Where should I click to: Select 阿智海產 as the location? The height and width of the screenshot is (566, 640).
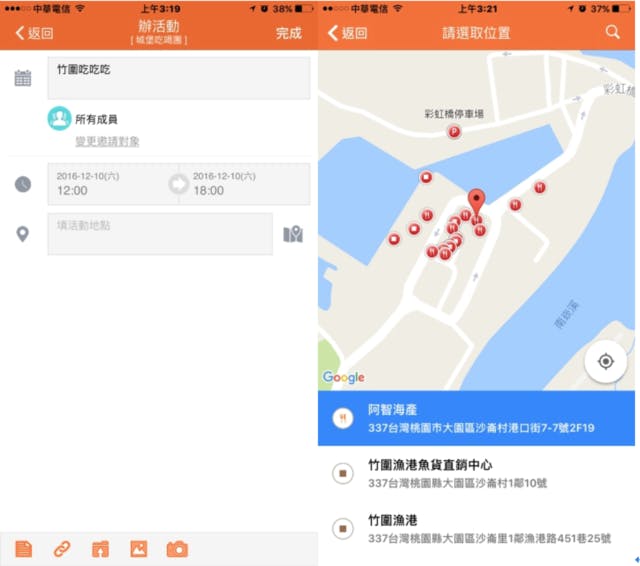pos(476,418)
